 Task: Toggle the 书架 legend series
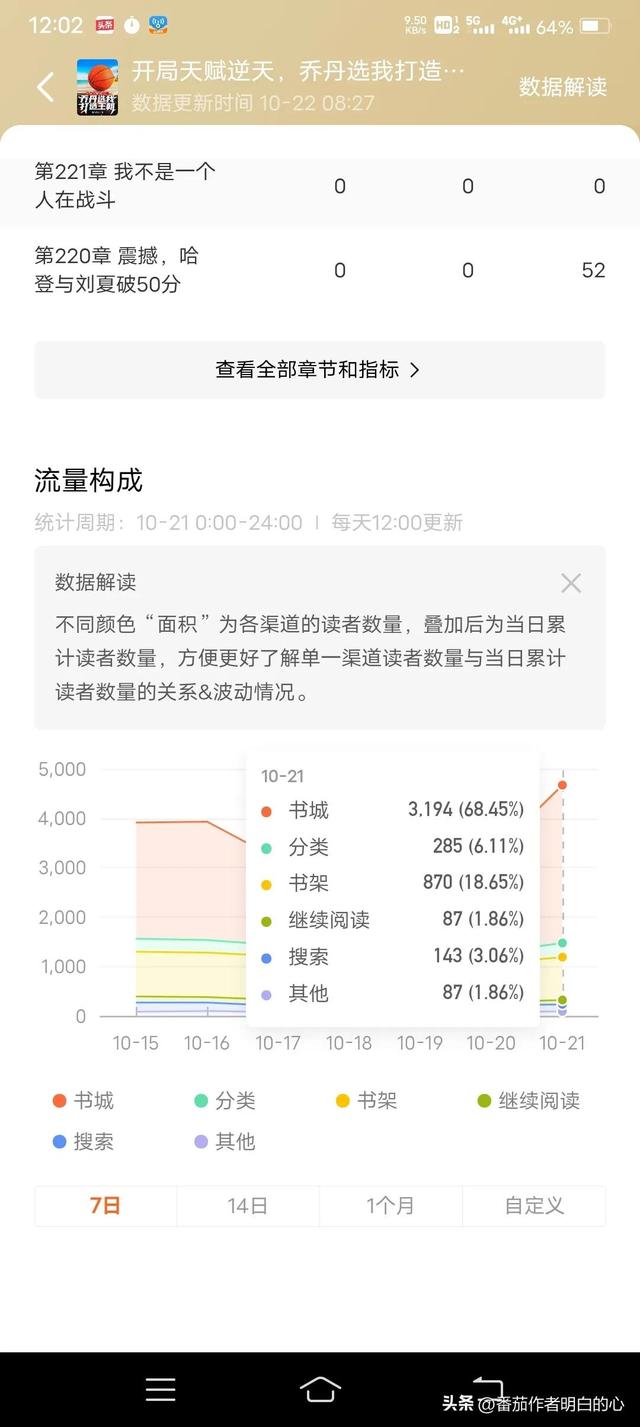click(367, 1101)
